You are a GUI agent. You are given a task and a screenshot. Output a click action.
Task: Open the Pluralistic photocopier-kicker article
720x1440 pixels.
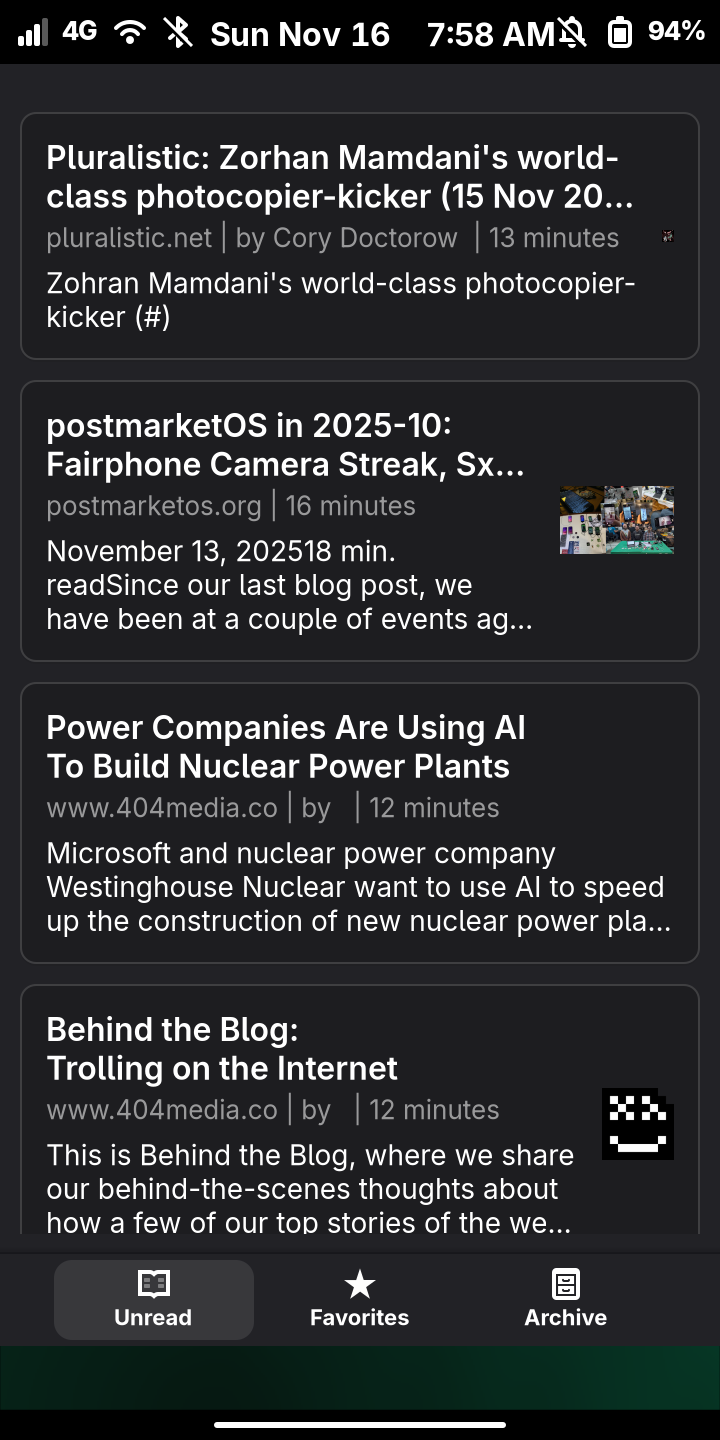[340, 178]
